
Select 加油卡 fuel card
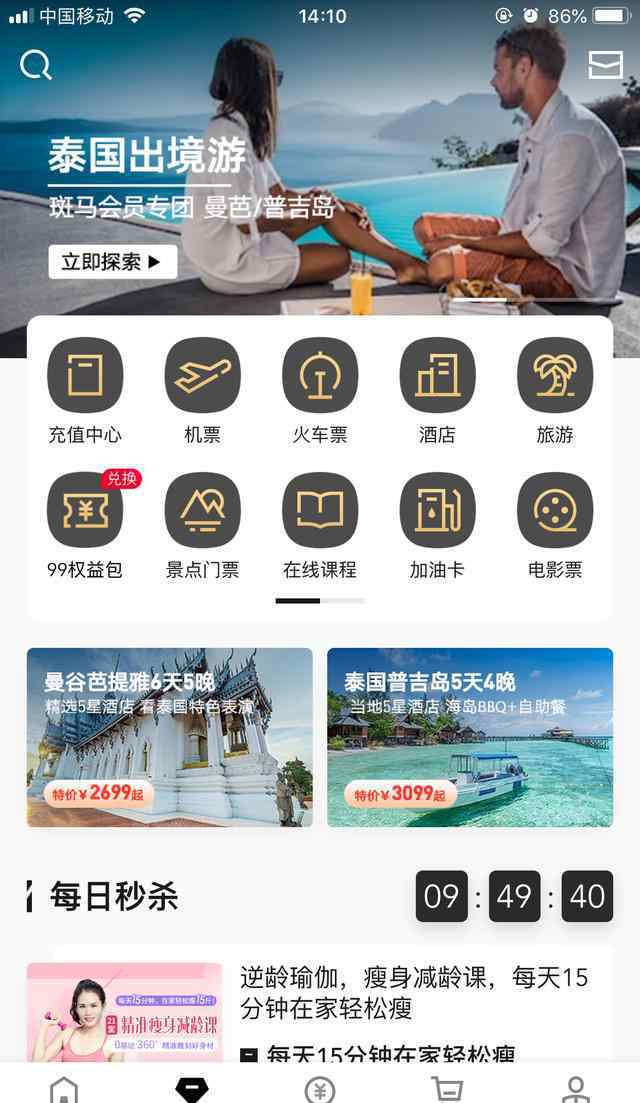pyautogui.click(x=437, y=526)
